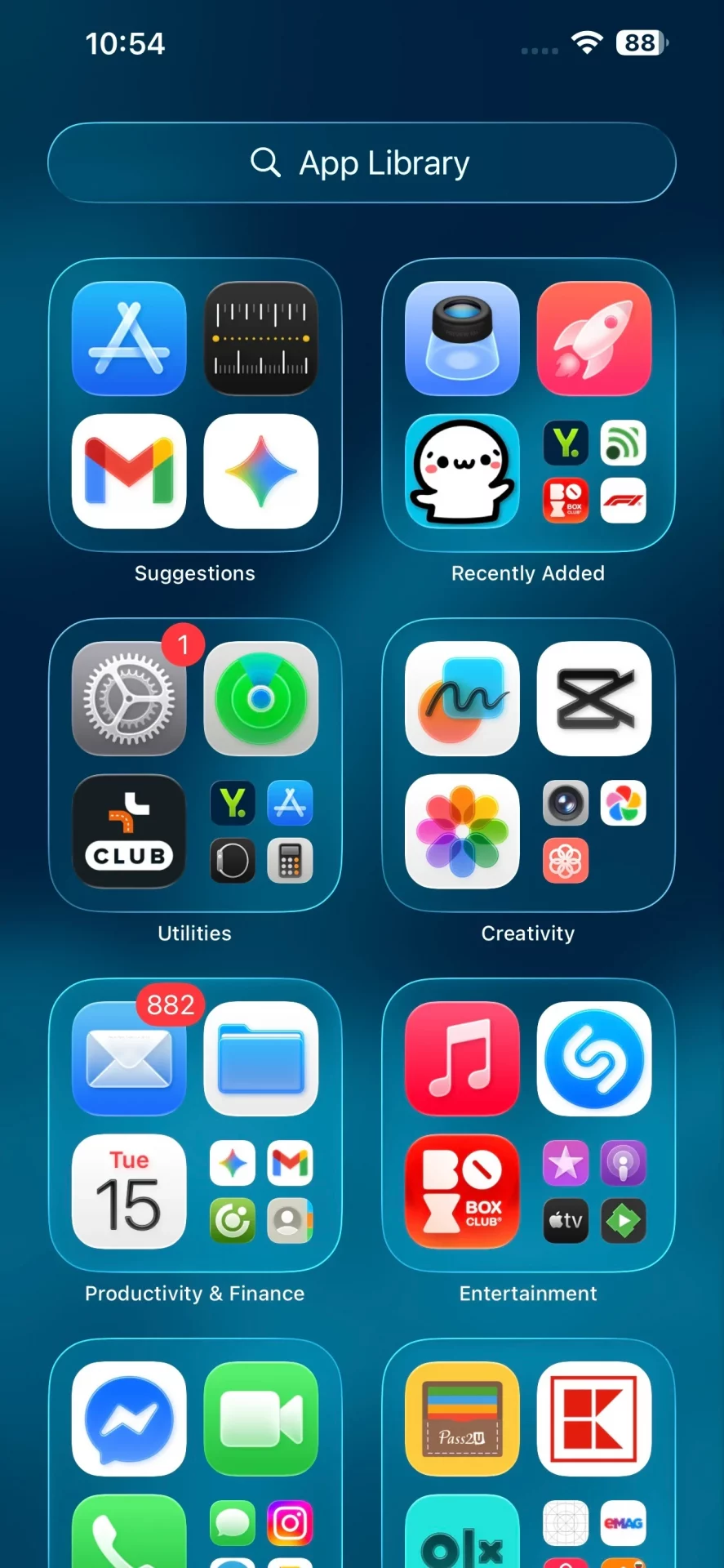
Task: Open the Files app
Action: coord(260,1058)
